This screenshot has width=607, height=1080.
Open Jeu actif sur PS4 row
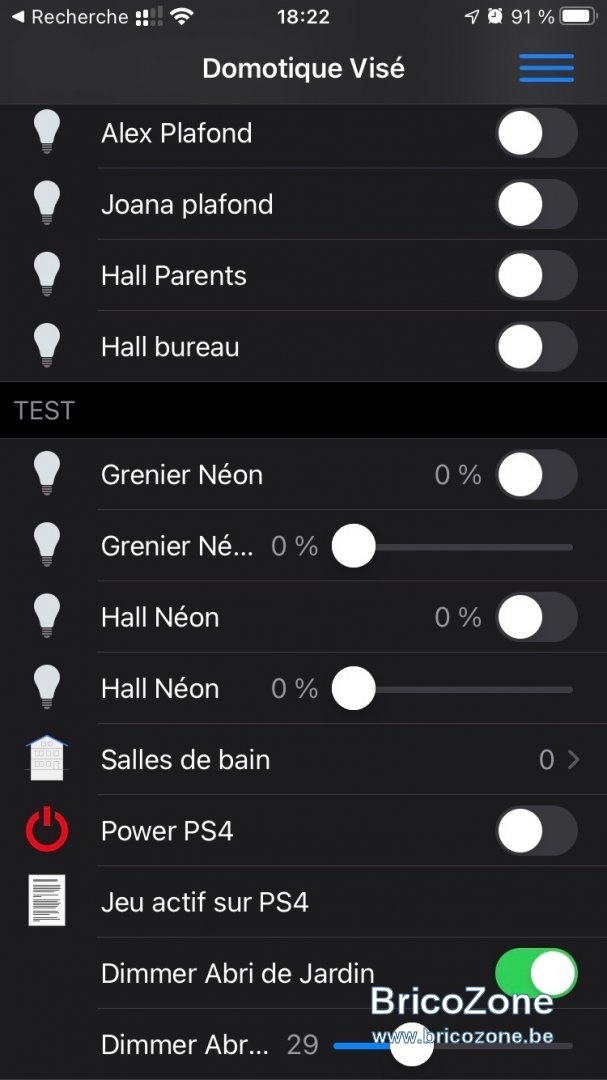click(x=303, y=902)
